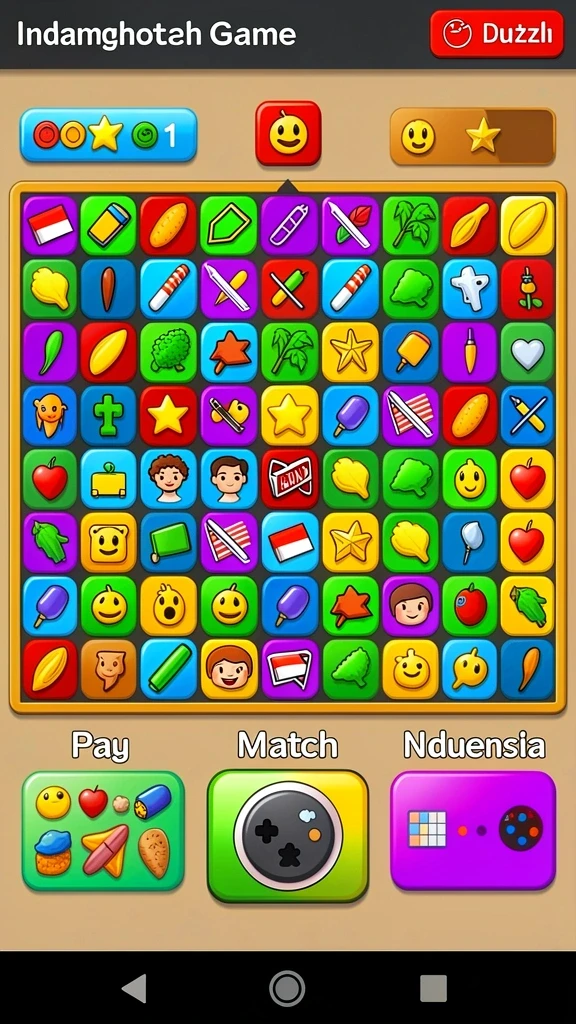Open recent apps with the square button
Screen dimensions: 576x1024
[434, 988]
